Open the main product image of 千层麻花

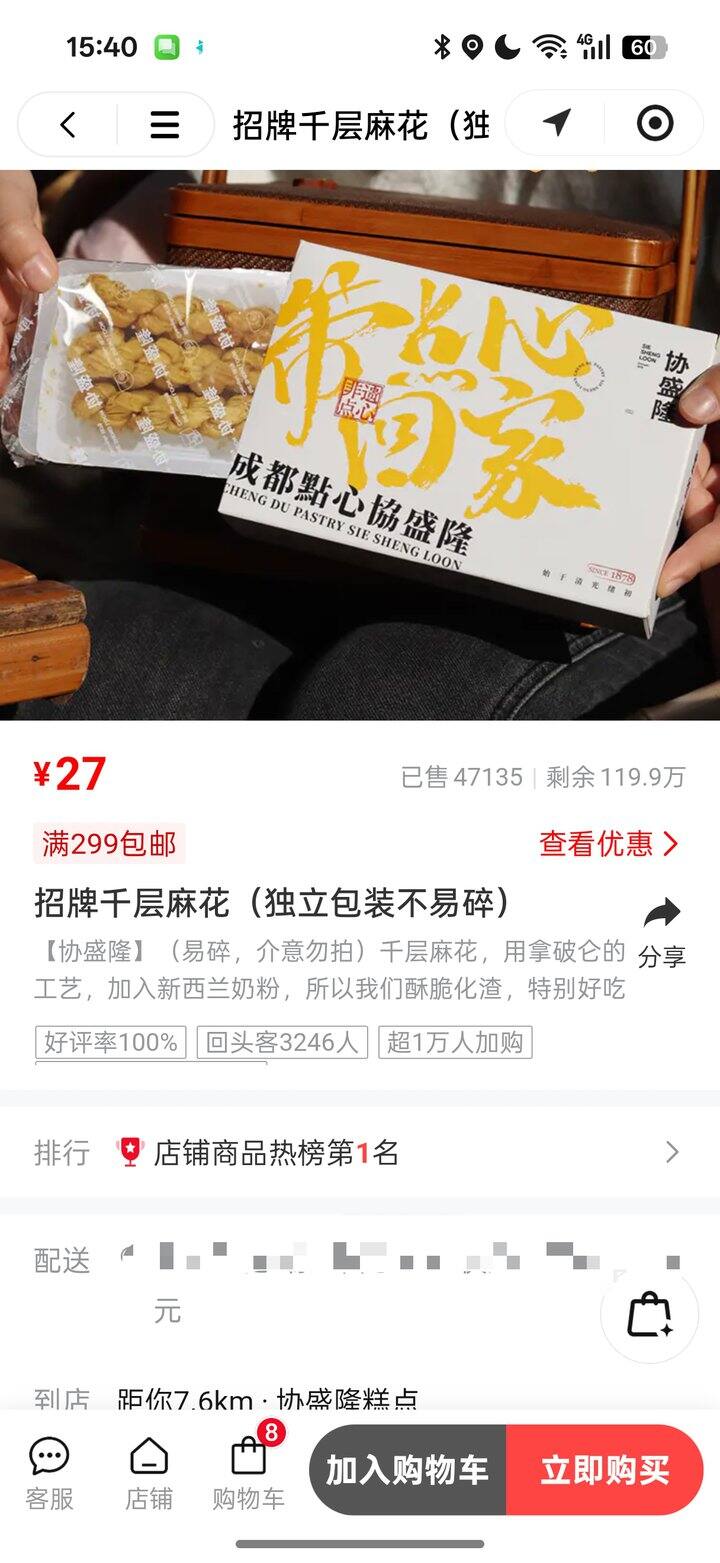click(x=360, y=445)
